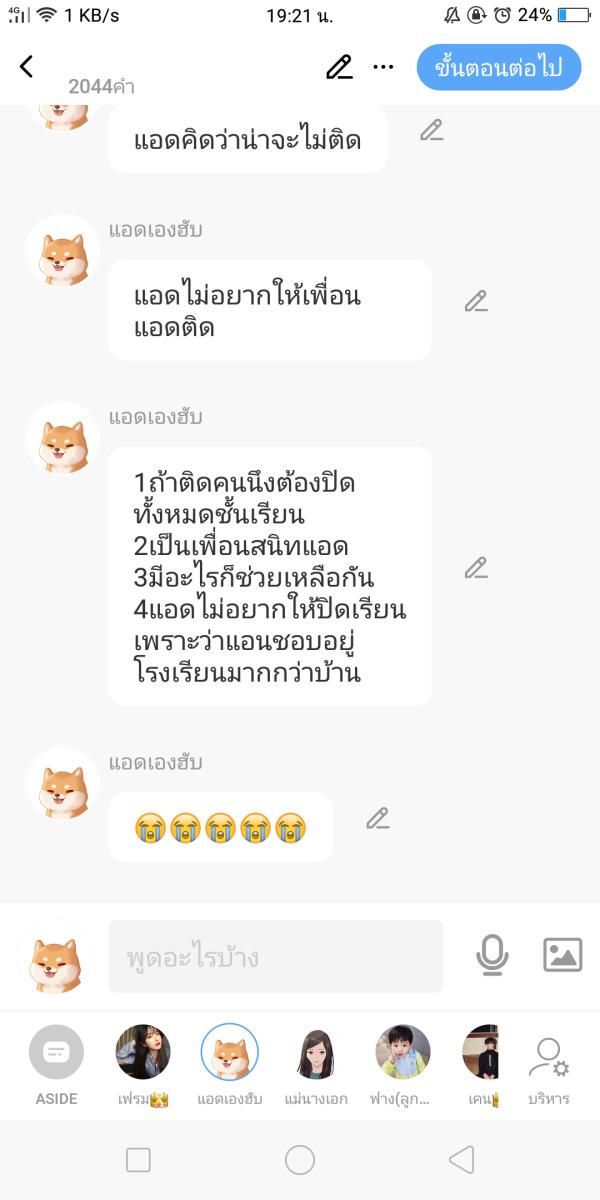Go back using the top-left arrow
600x1200 pixels.
27,67
